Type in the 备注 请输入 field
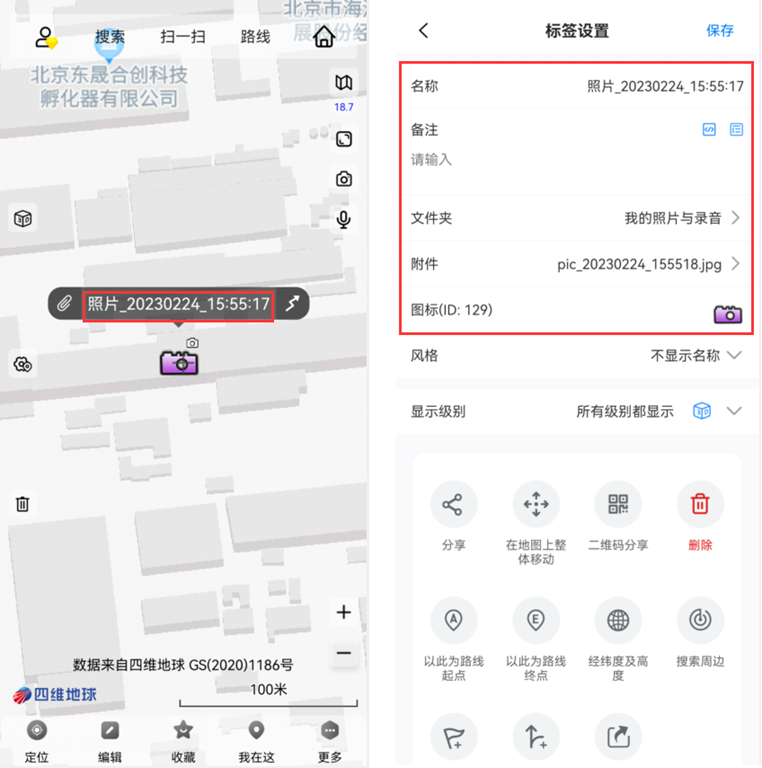This screenshot has height=768, width=762. pos(575,160)
